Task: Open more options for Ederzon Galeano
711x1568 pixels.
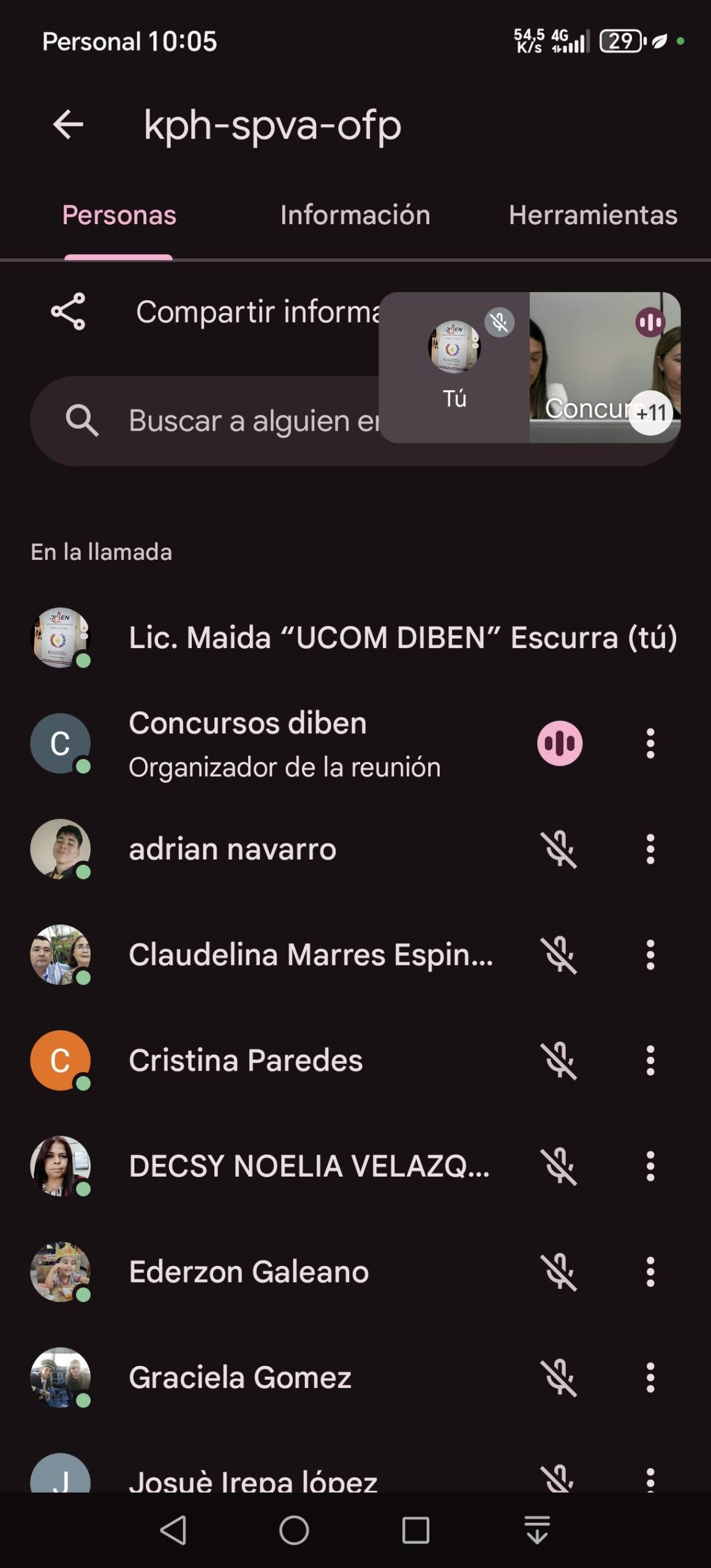Action: click(x=650, y=1272)
